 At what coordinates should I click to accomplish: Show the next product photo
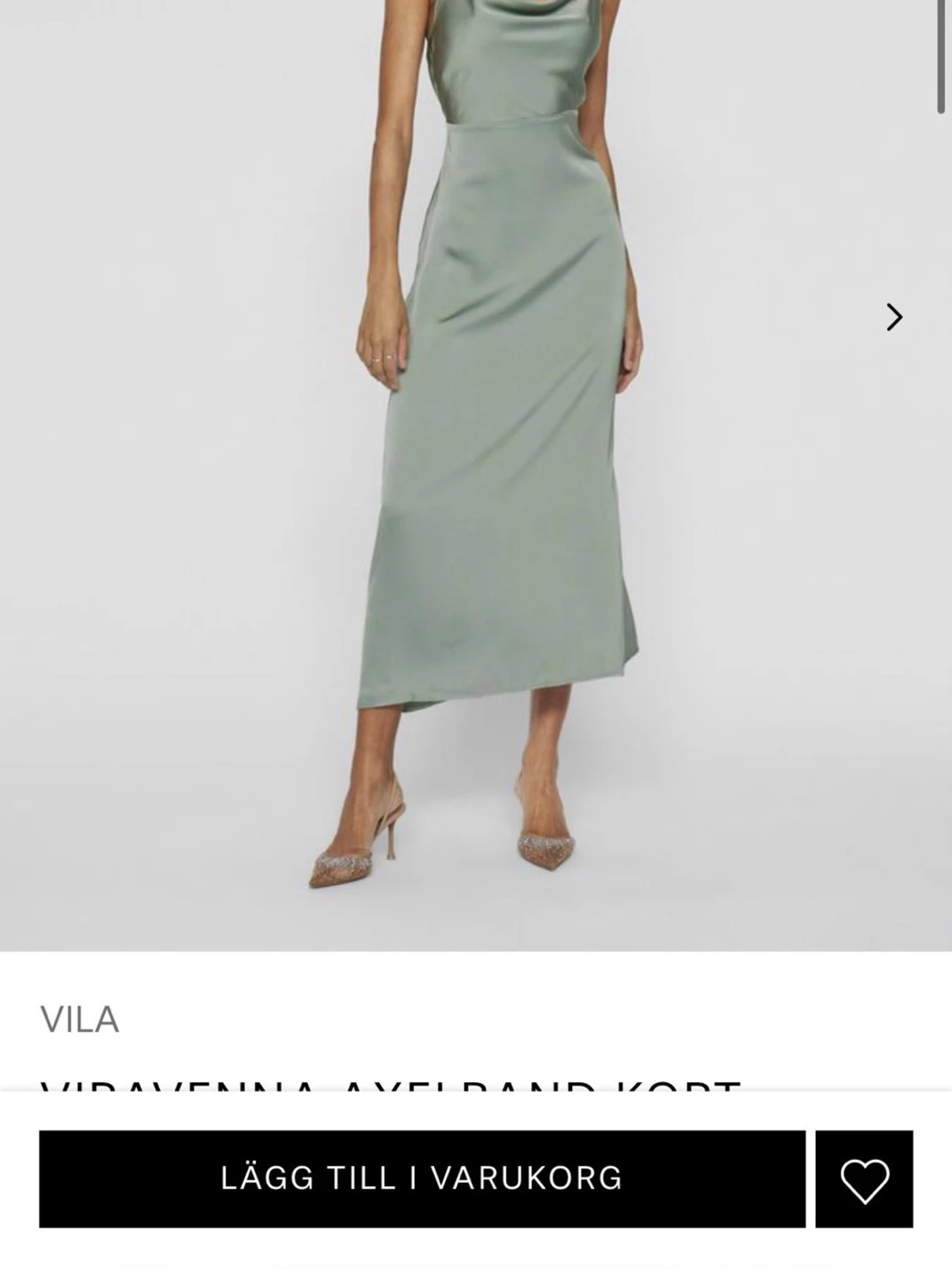[x=894, y=317]
